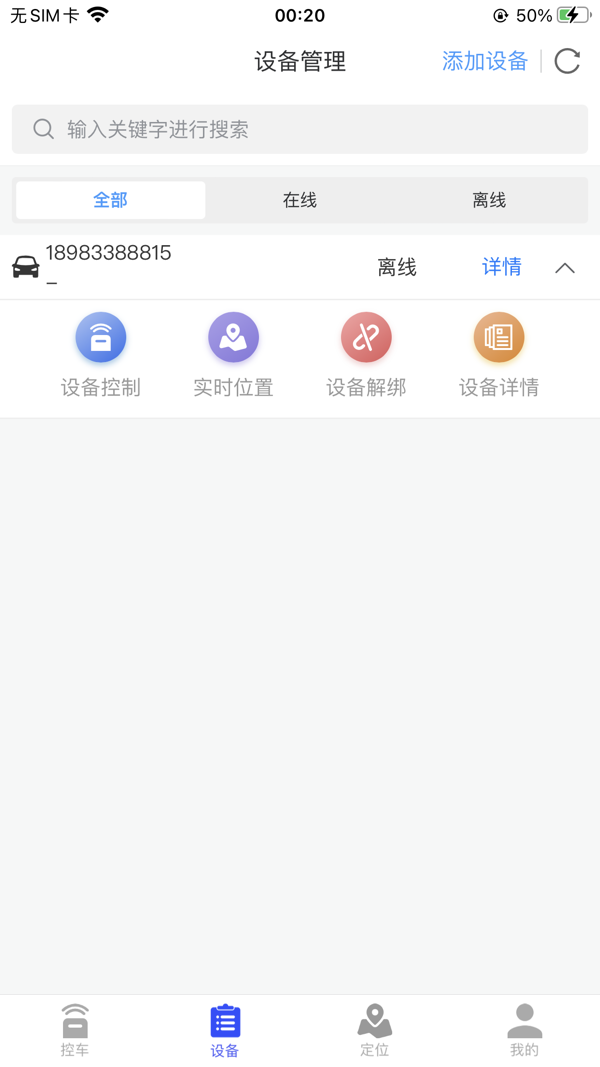The image size is (600, 1067).
Task: Tap the refresh icon in the header
Action: pyautogui.click(x=567, y=61)
